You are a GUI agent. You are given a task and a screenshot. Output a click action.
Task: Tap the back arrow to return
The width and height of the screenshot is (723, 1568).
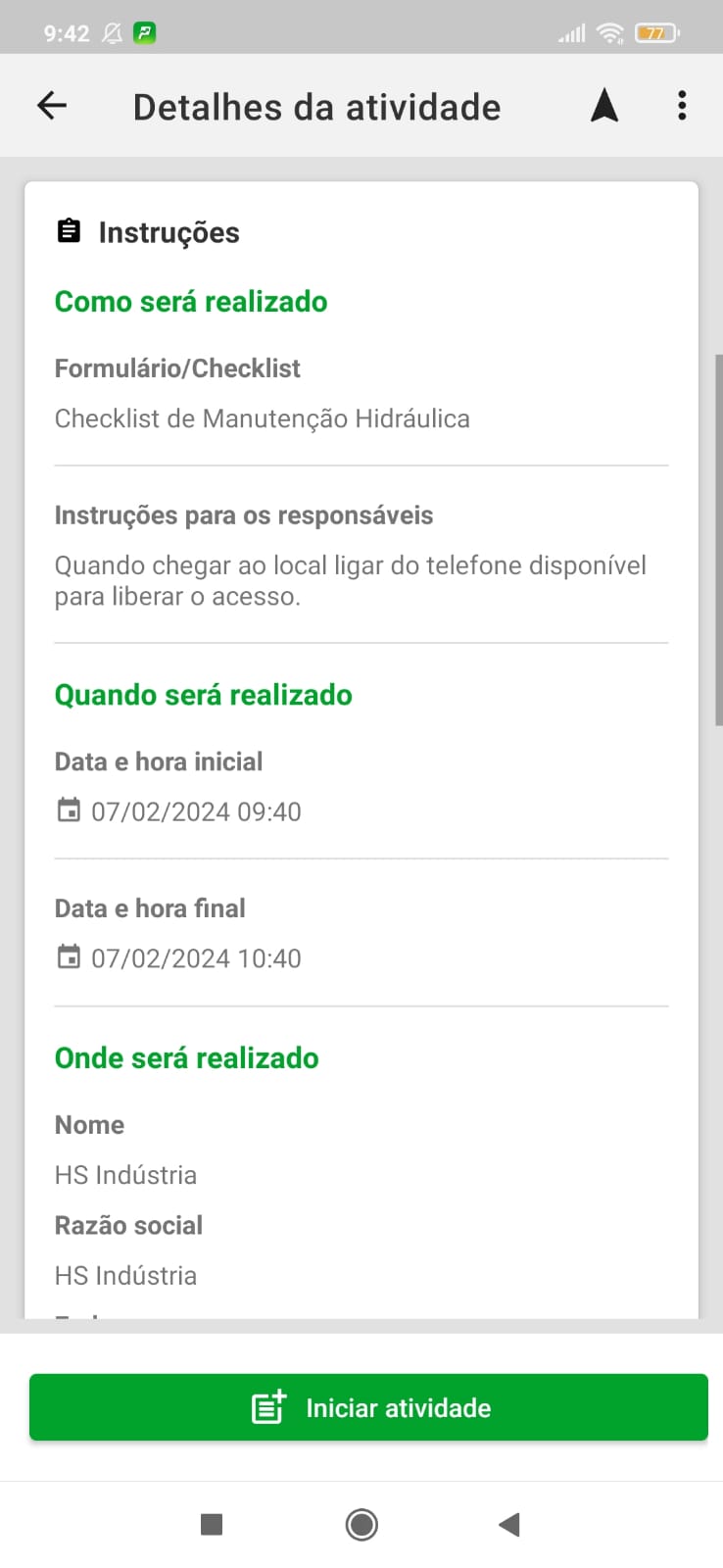pyautogui.click(x=50, y=105)
